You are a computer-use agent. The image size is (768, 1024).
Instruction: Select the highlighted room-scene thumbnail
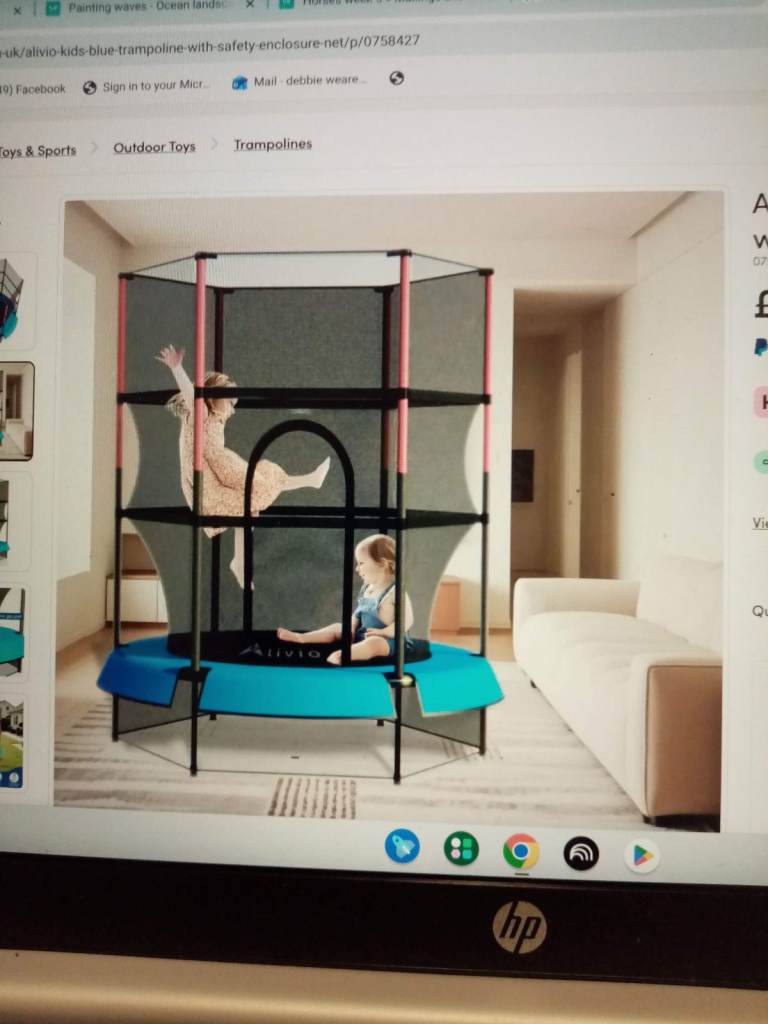click(14, 410)
